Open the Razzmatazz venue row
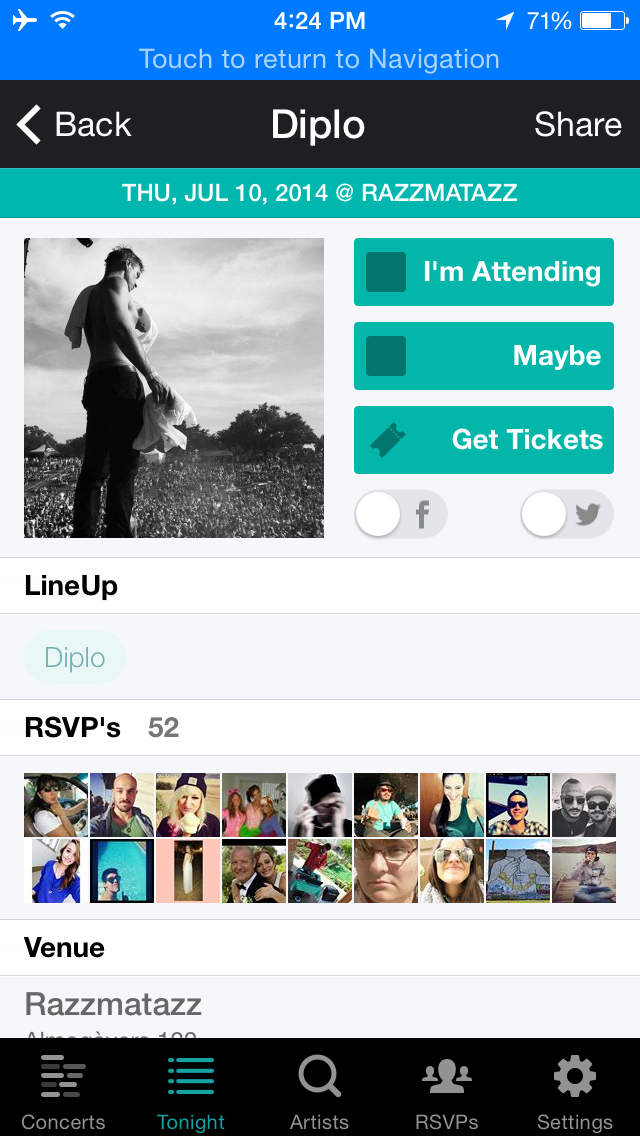 tap(320, 1007)
